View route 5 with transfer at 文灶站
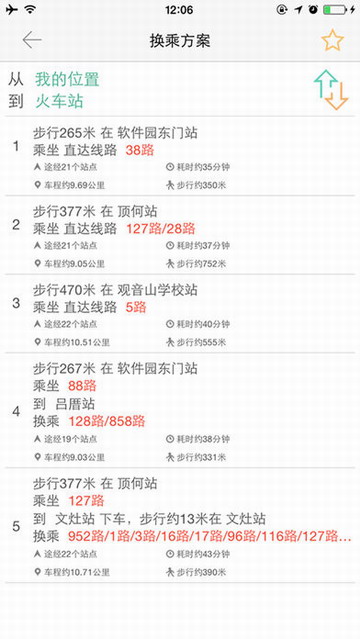Screen dimensions: 360x639 [x=180, y=525]
